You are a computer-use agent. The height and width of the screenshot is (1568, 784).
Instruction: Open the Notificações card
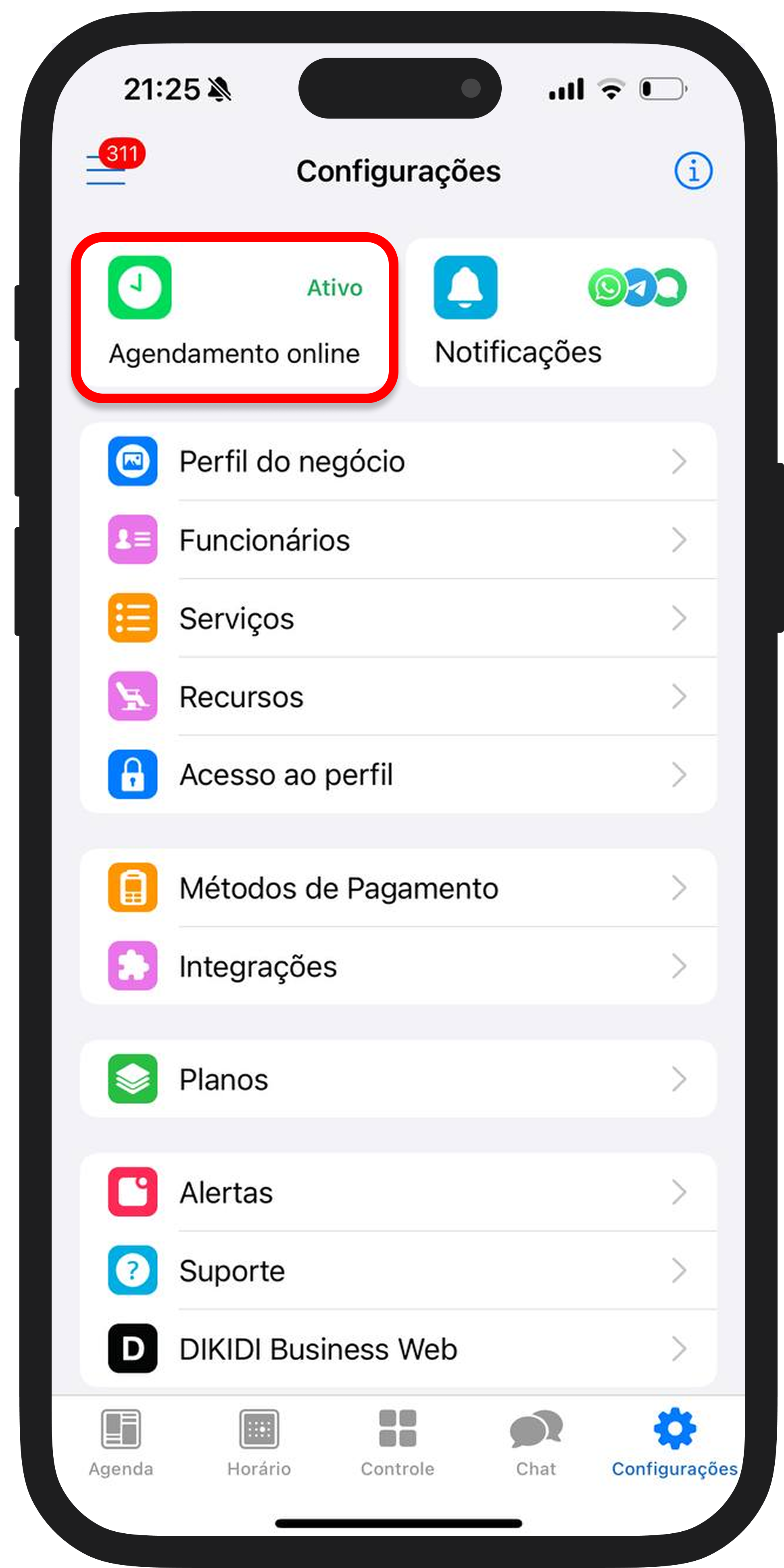(561, 313)
